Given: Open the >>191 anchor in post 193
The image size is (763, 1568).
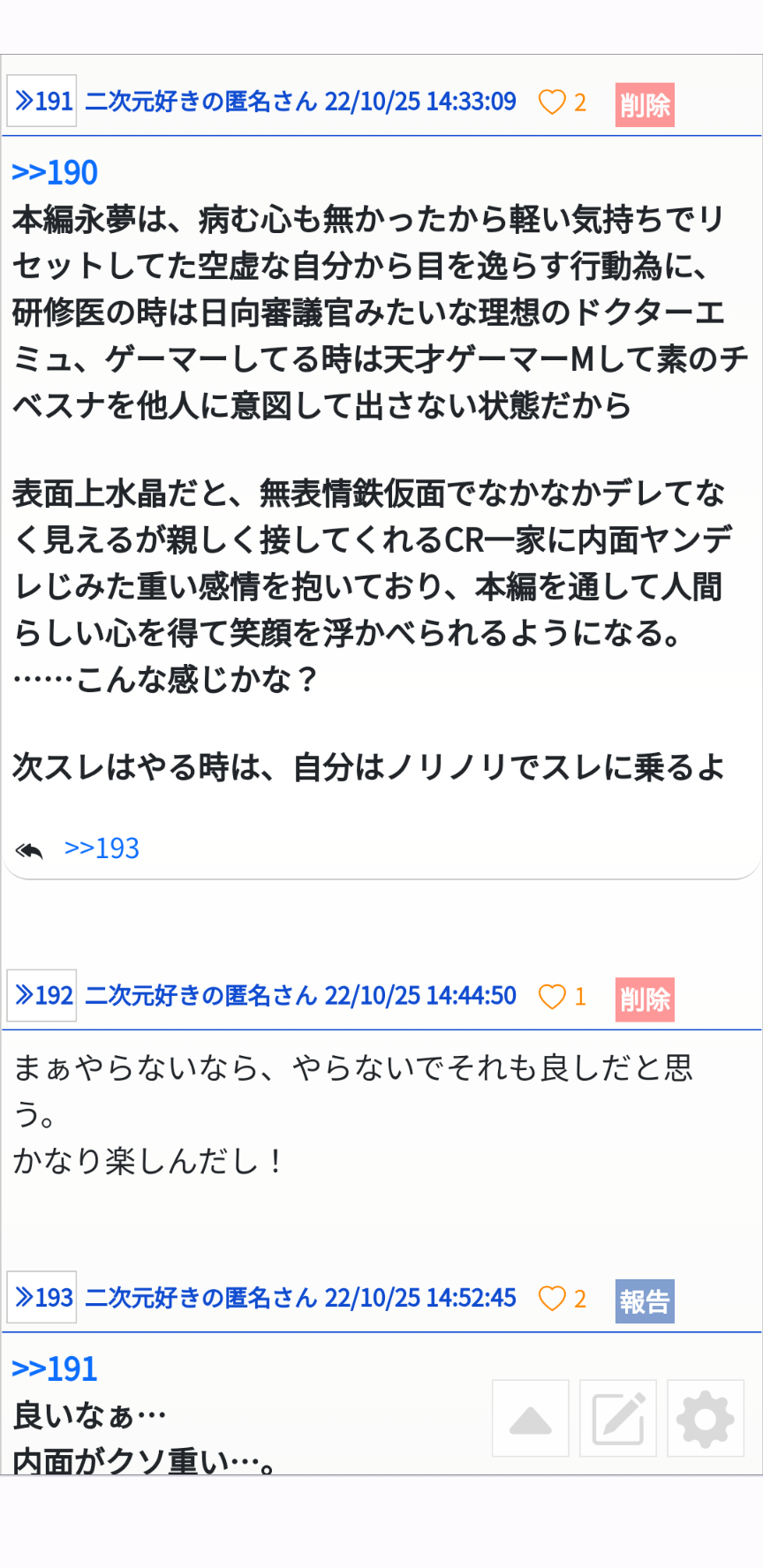Looking at the screenshot, I should (55, 1368).
